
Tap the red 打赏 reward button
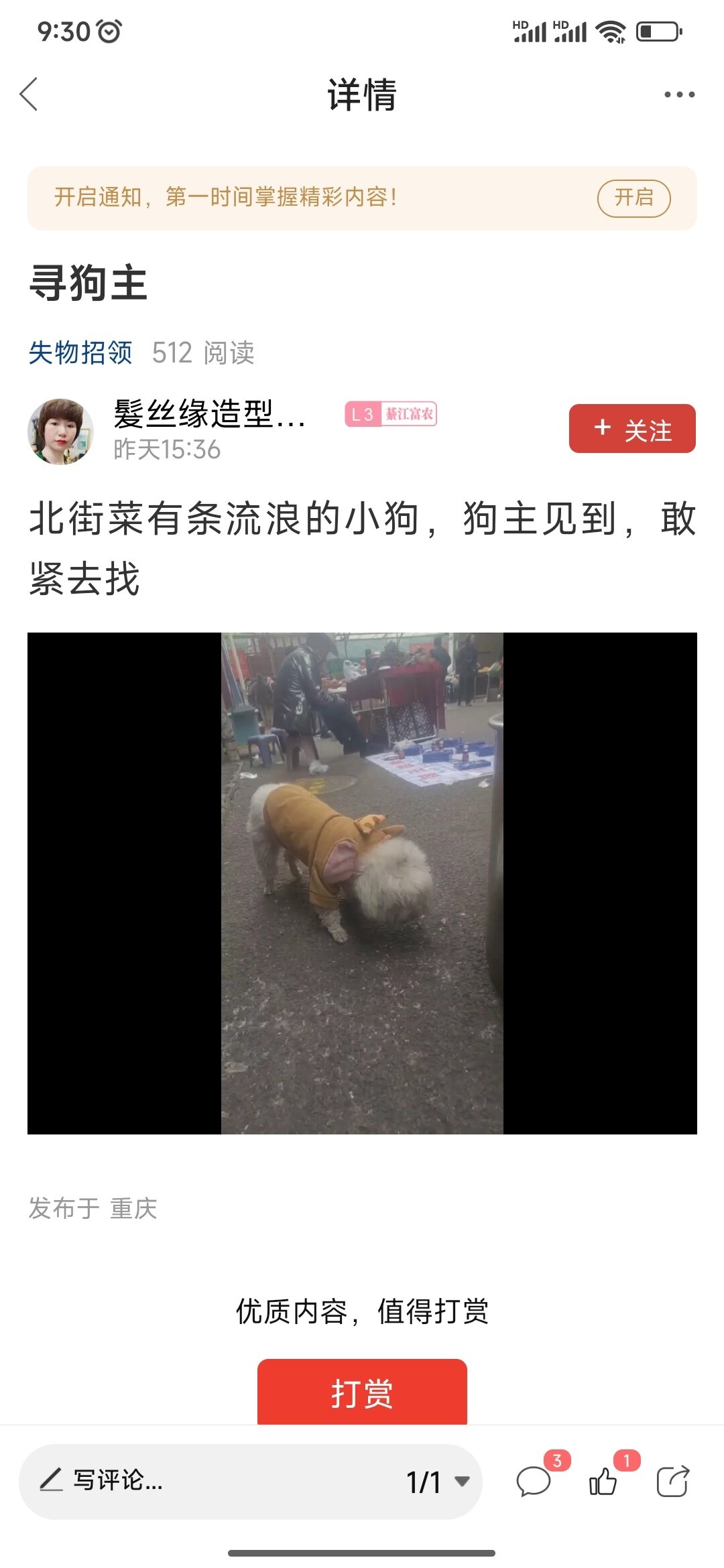point(362,1392)
